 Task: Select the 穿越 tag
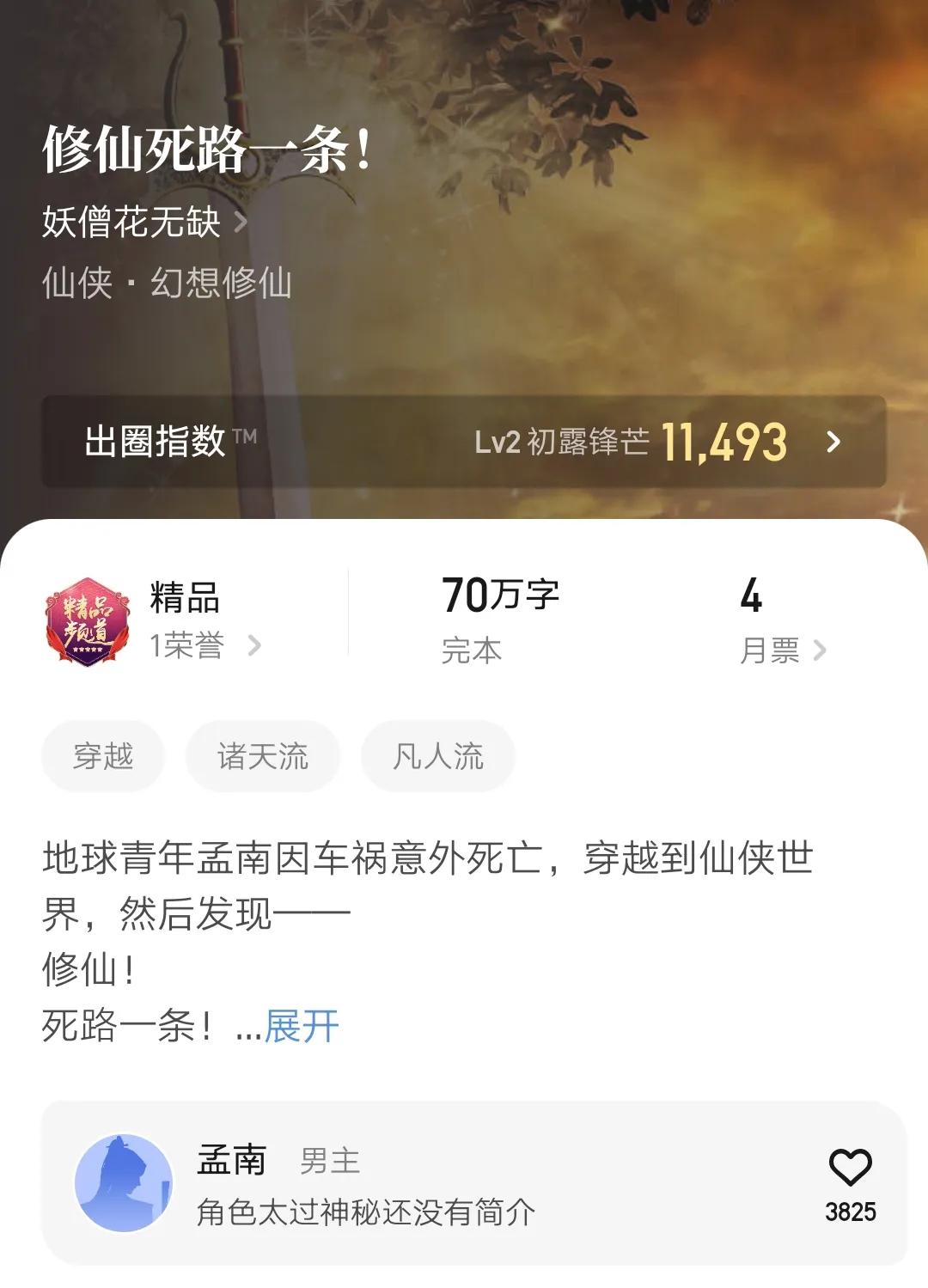click(x=104, y=755)
